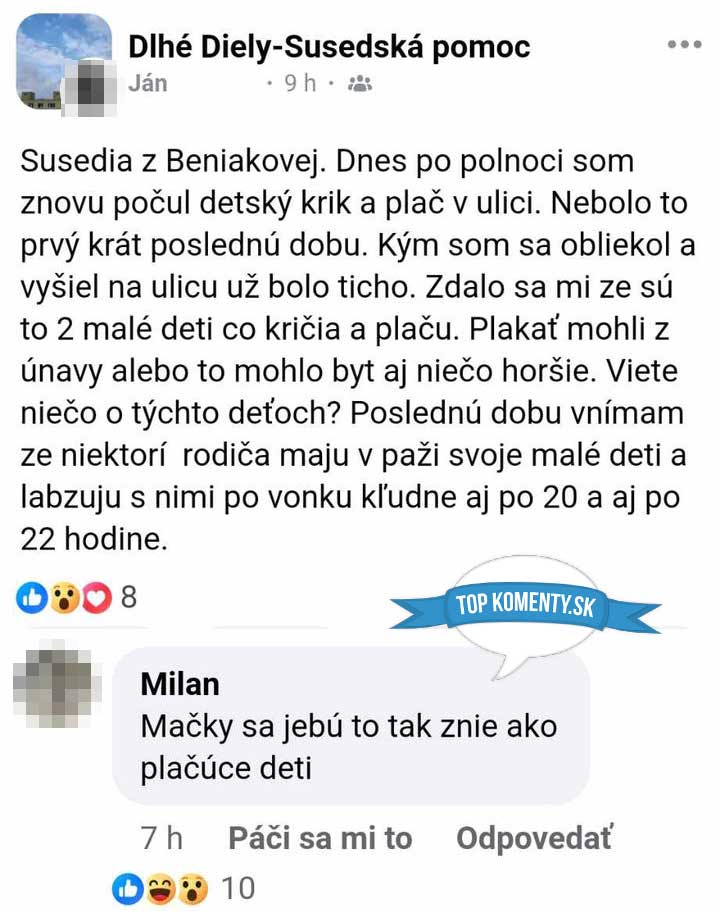Like Milan's comment with Páči sa mi to

tap(320, 839)
